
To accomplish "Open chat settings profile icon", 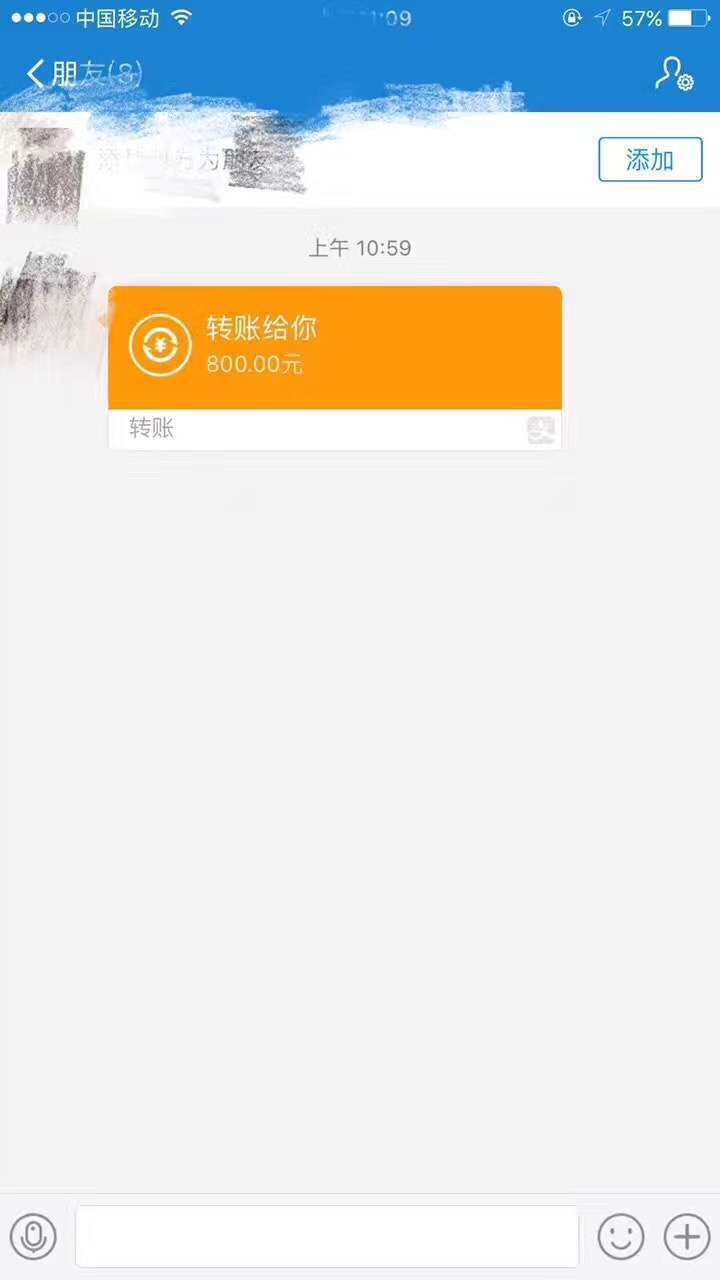I will (x=673, y=74).
